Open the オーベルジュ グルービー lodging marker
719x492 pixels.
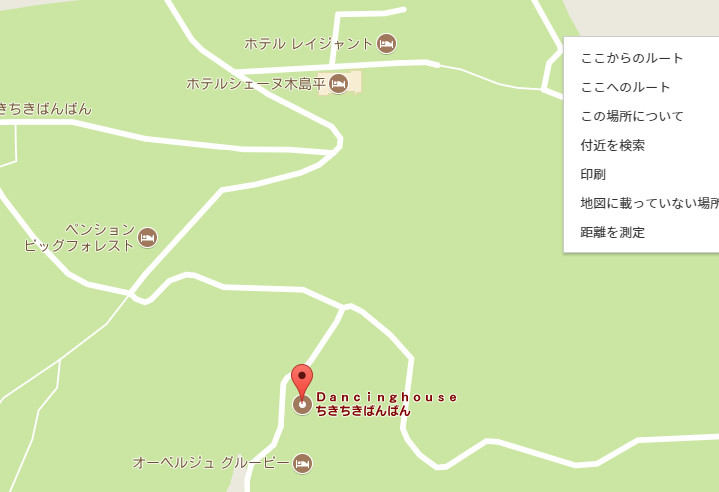pos(303,463)
